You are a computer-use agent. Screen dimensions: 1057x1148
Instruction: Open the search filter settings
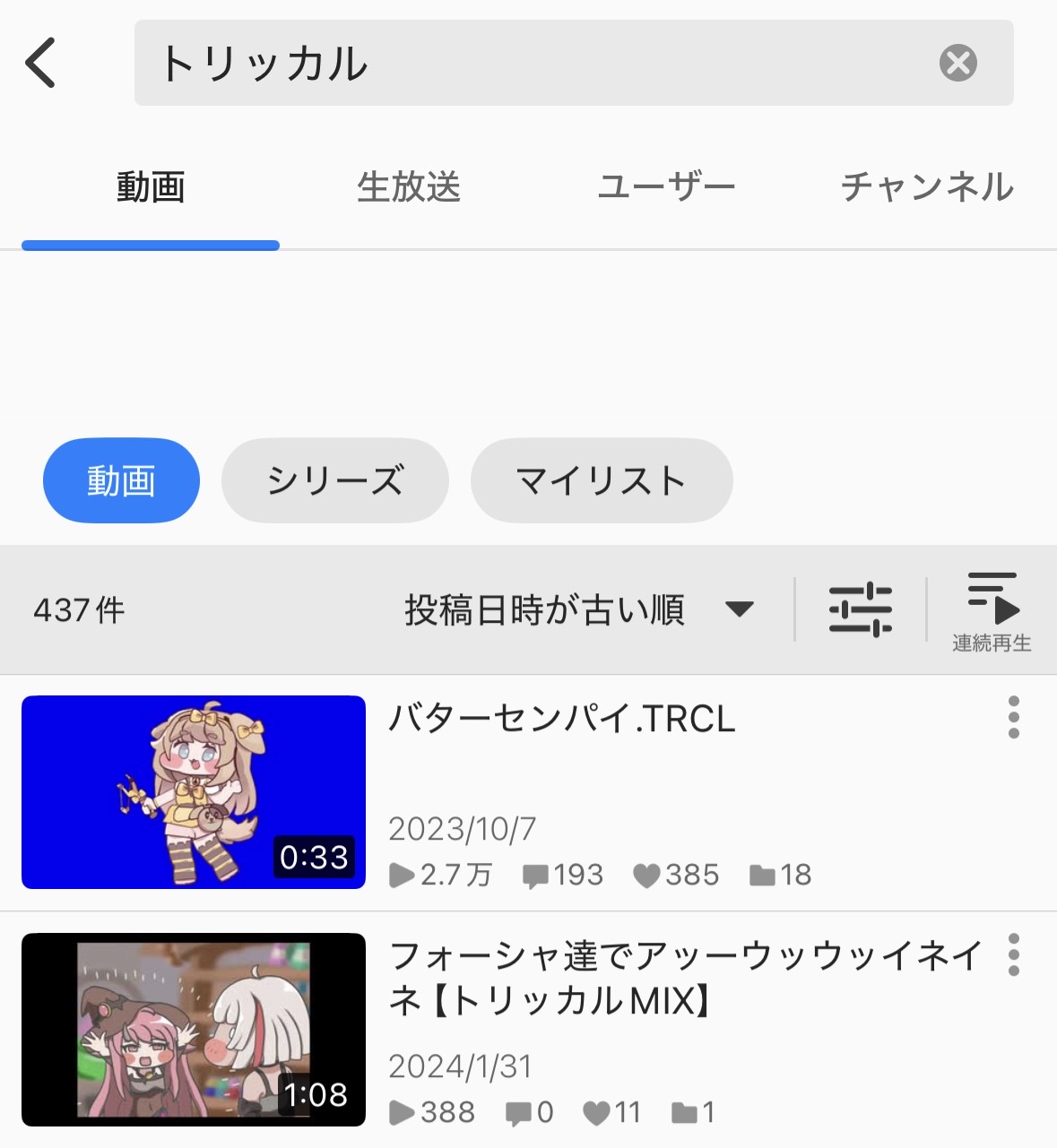860,610
